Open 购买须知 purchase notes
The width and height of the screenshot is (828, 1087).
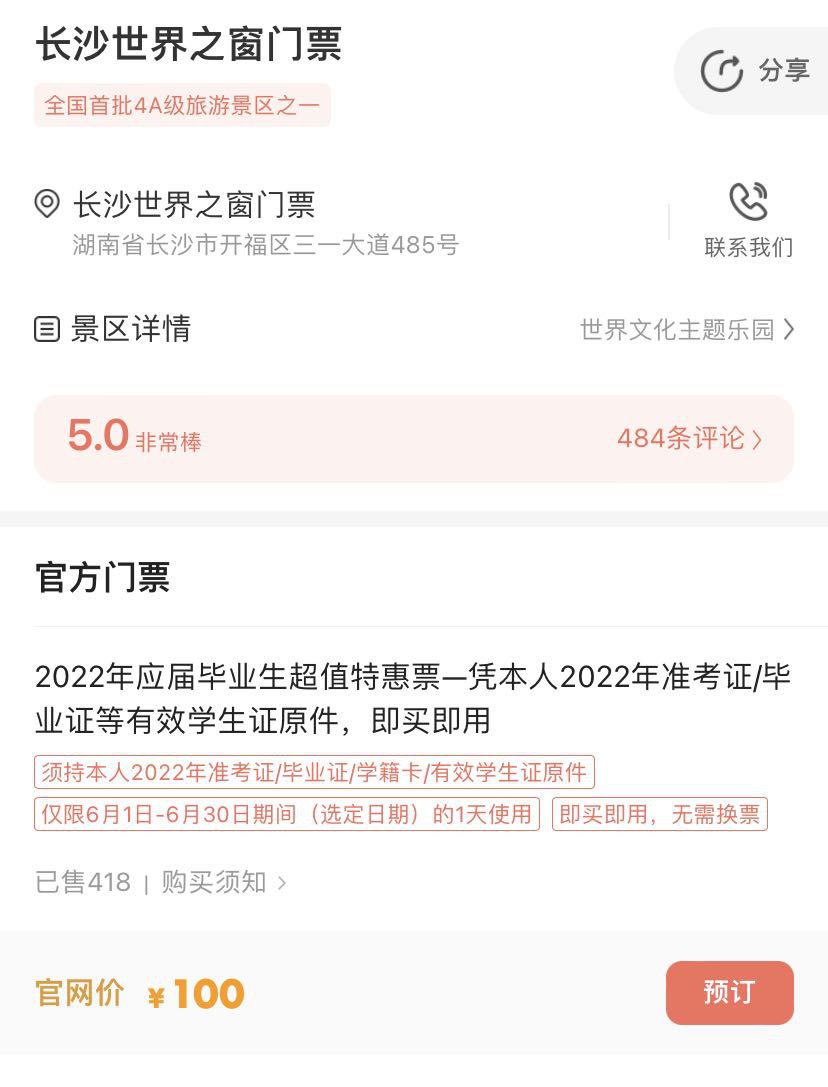click(x=224, y=882)
